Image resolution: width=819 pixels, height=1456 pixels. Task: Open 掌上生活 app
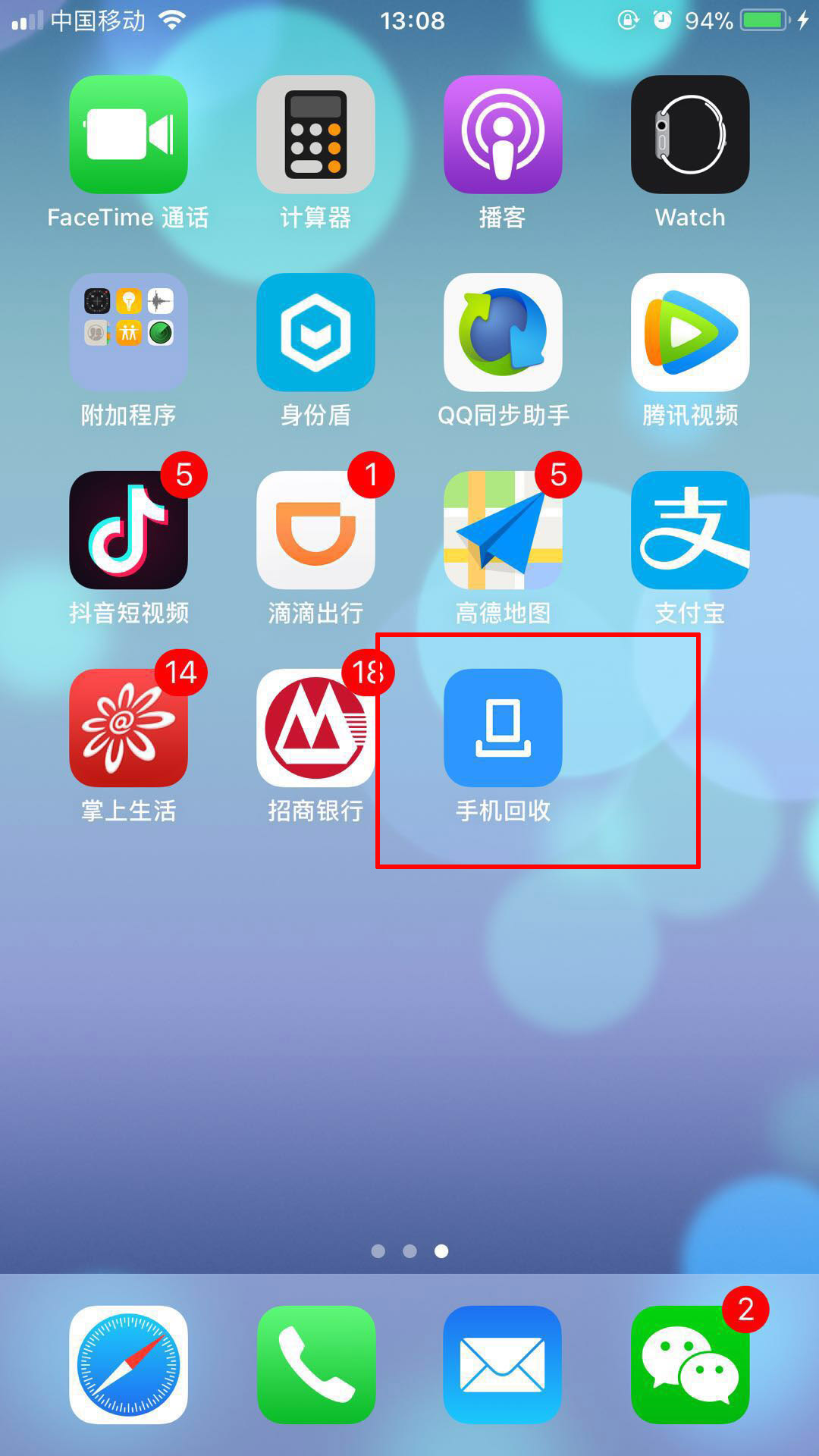[128, 728]
